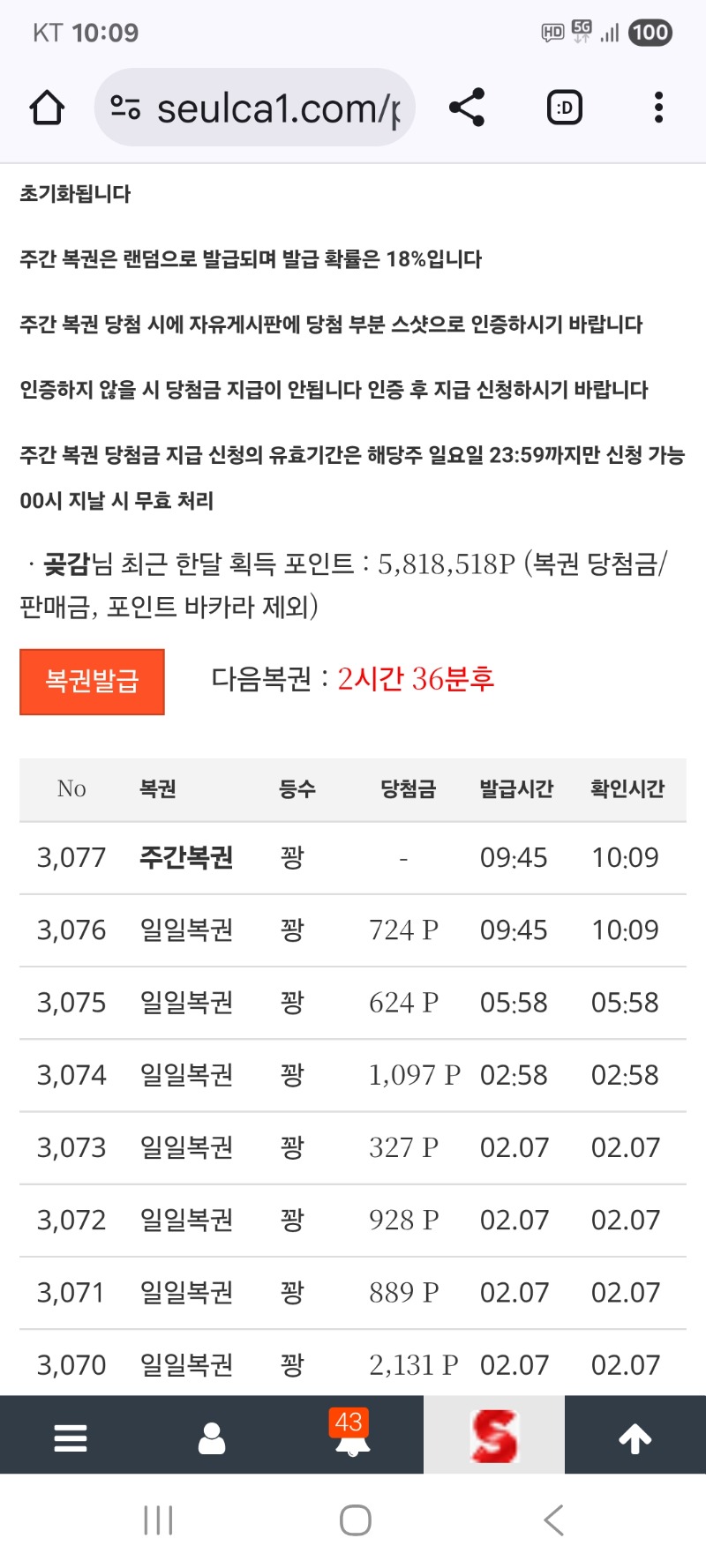
Task: Jump to top with the up arrow
Action: click(635, 1437)
